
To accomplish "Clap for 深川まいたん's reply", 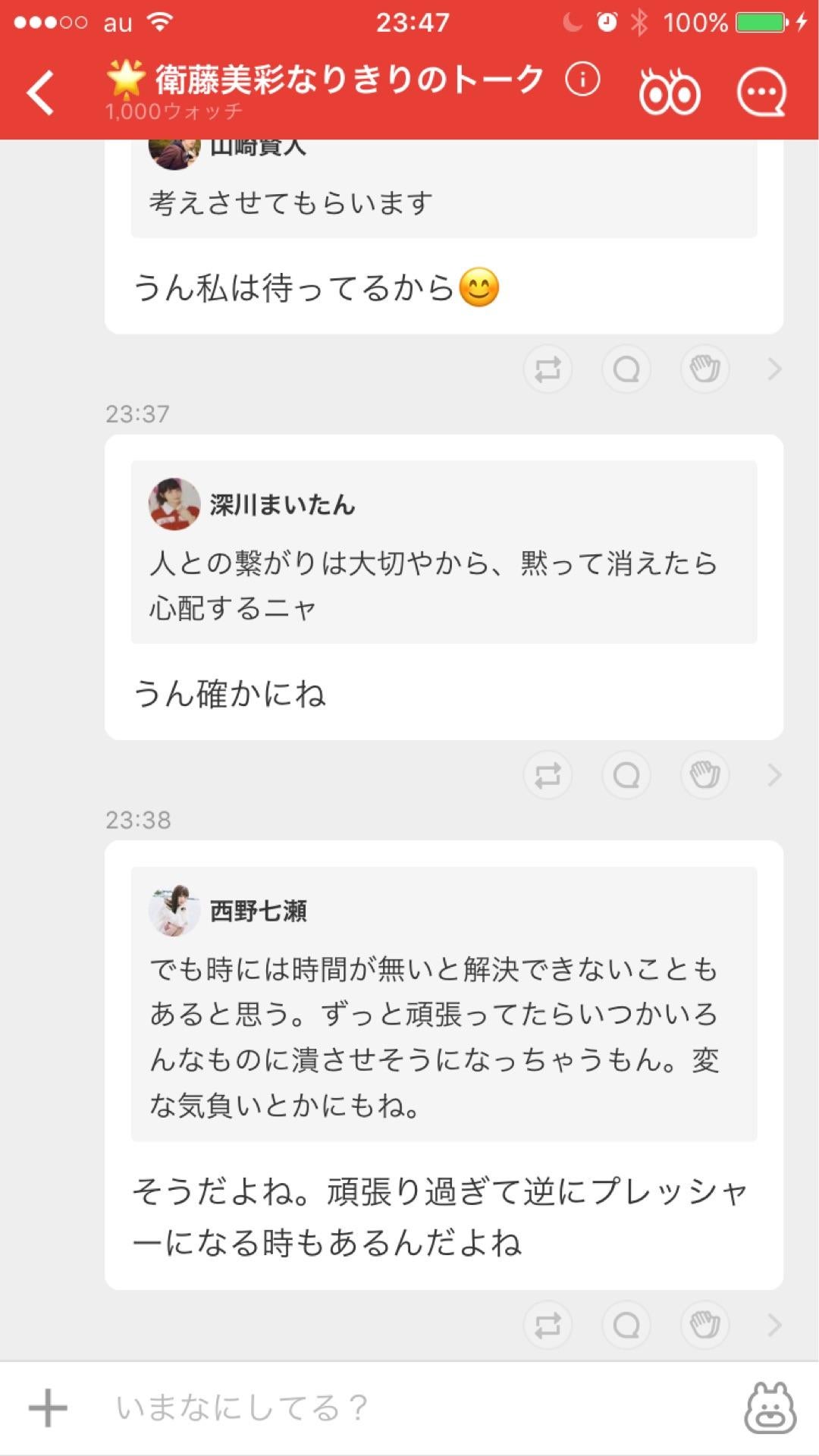I will [x=704, y=775].
